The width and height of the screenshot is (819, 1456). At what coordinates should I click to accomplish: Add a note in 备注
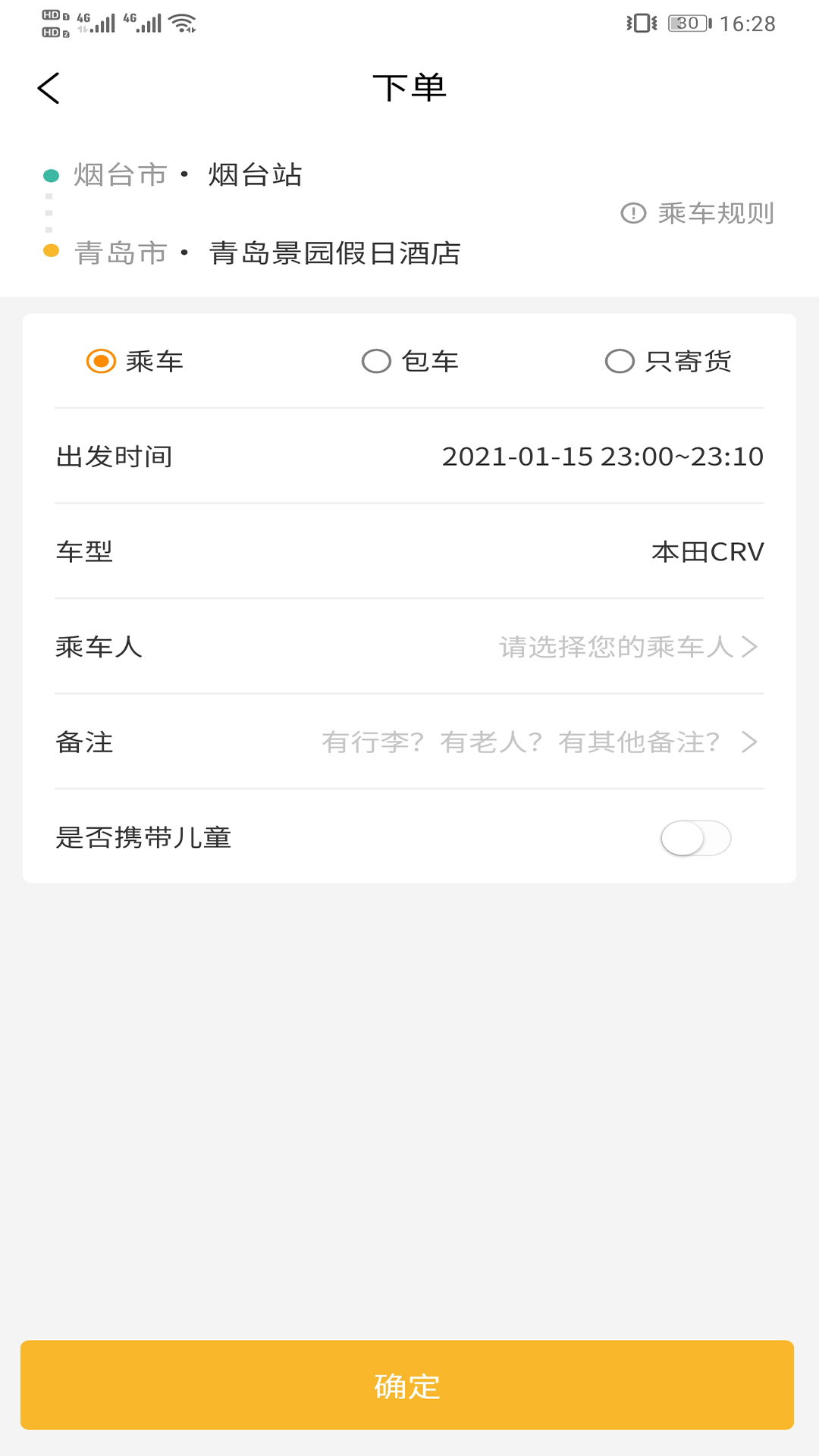click(x=538, y=742)
